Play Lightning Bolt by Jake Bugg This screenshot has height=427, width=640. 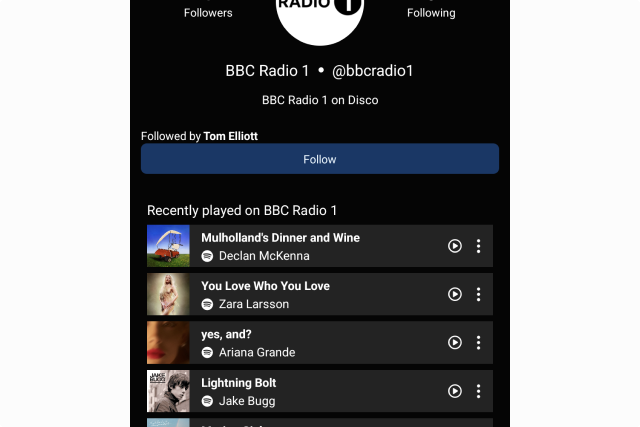pos(455,391)
